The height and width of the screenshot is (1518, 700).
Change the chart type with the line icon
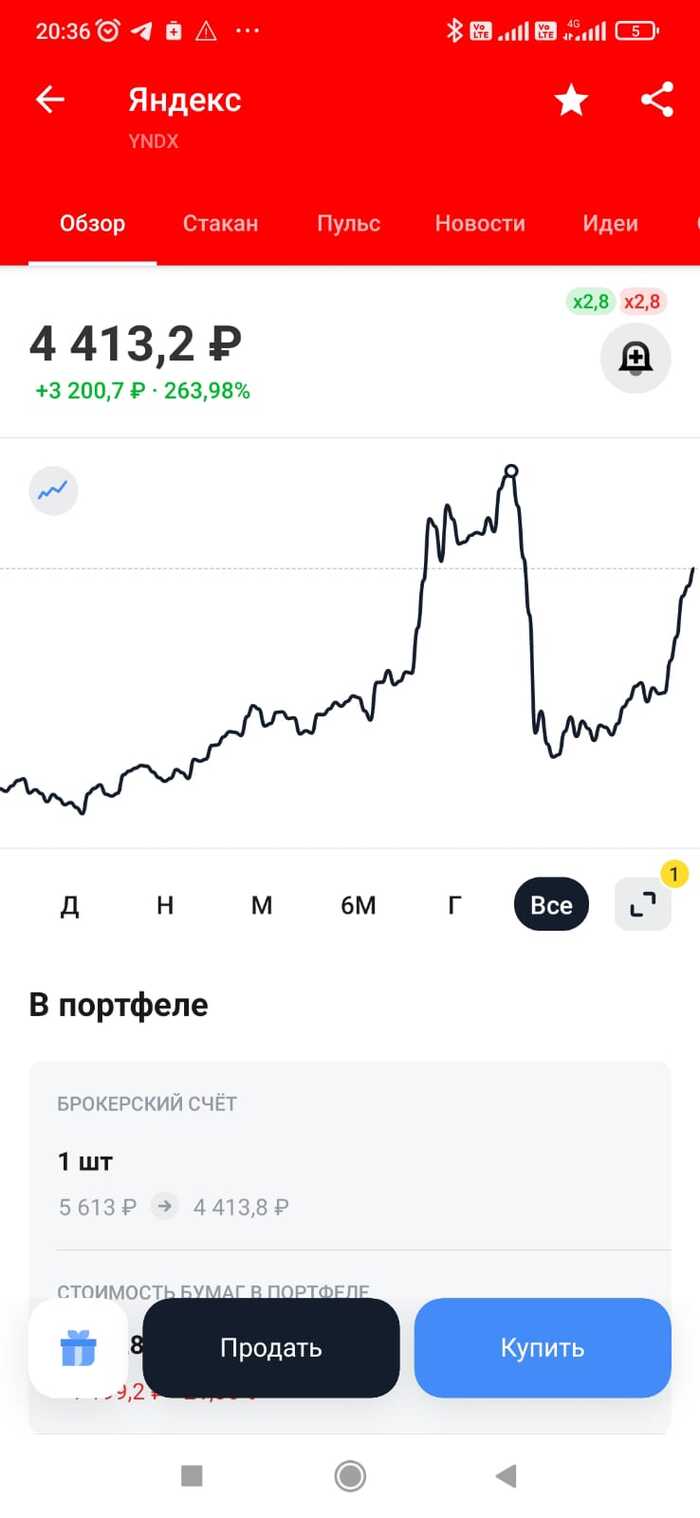tap(53, 491)
